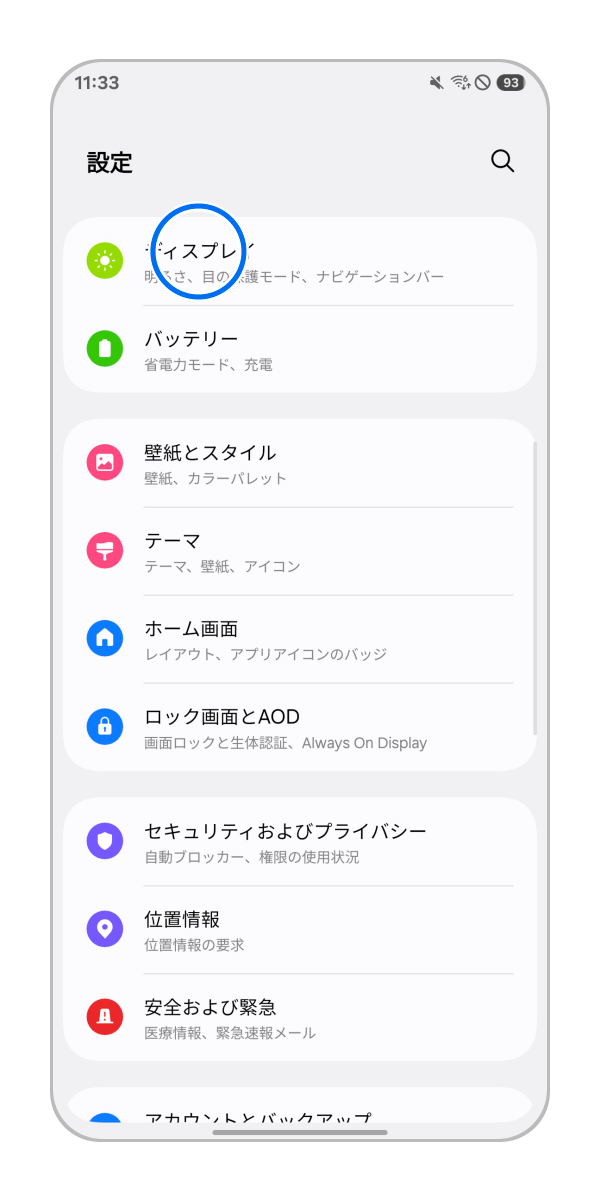Open the テーマ row

[300, 551]
